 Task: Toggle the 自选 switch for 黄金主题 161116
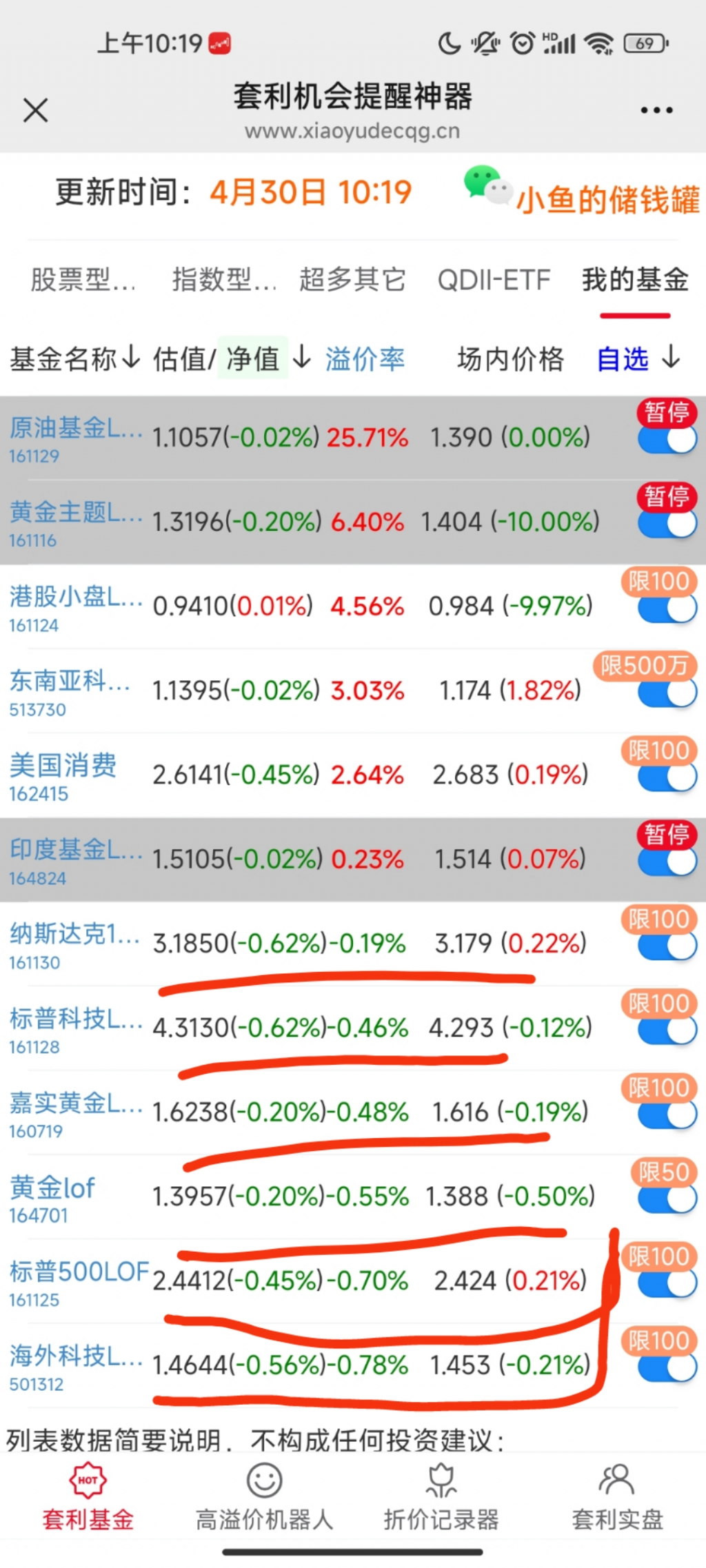pos(667,524)
